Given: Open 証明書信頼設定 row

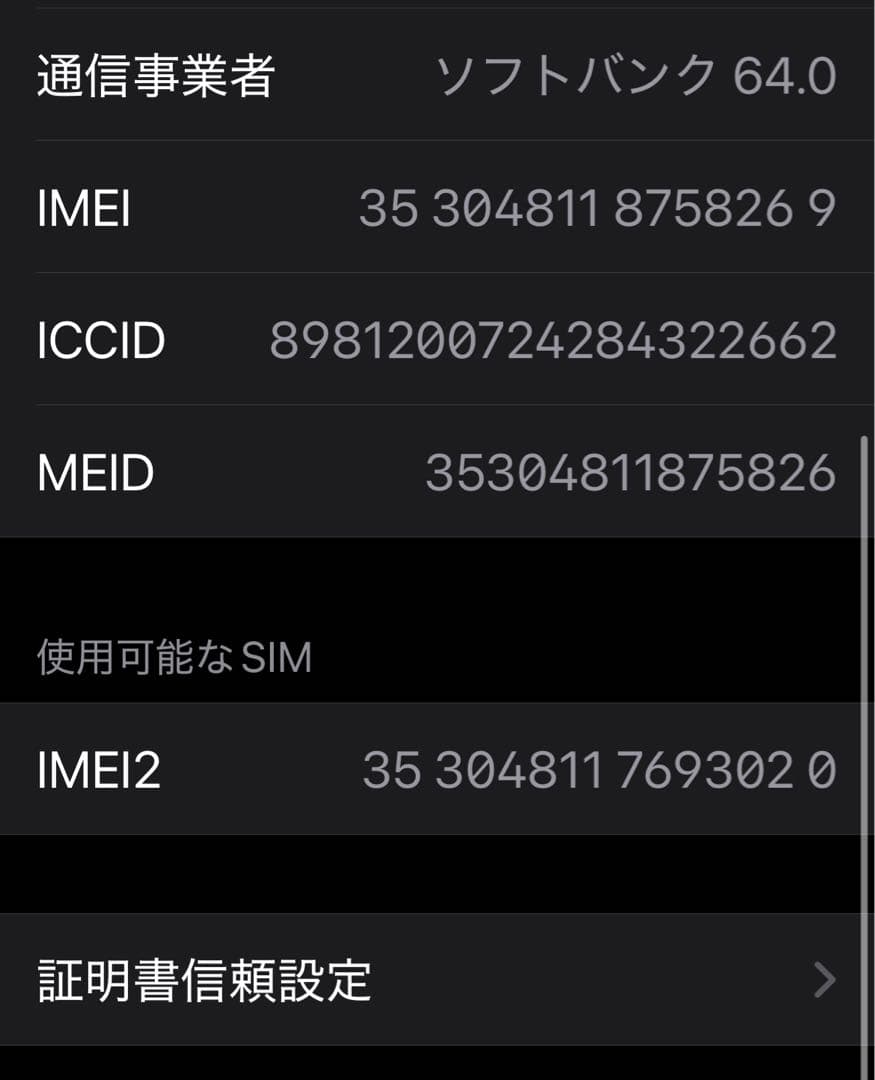Looking at the screenshot, I should tap(436, 980).
